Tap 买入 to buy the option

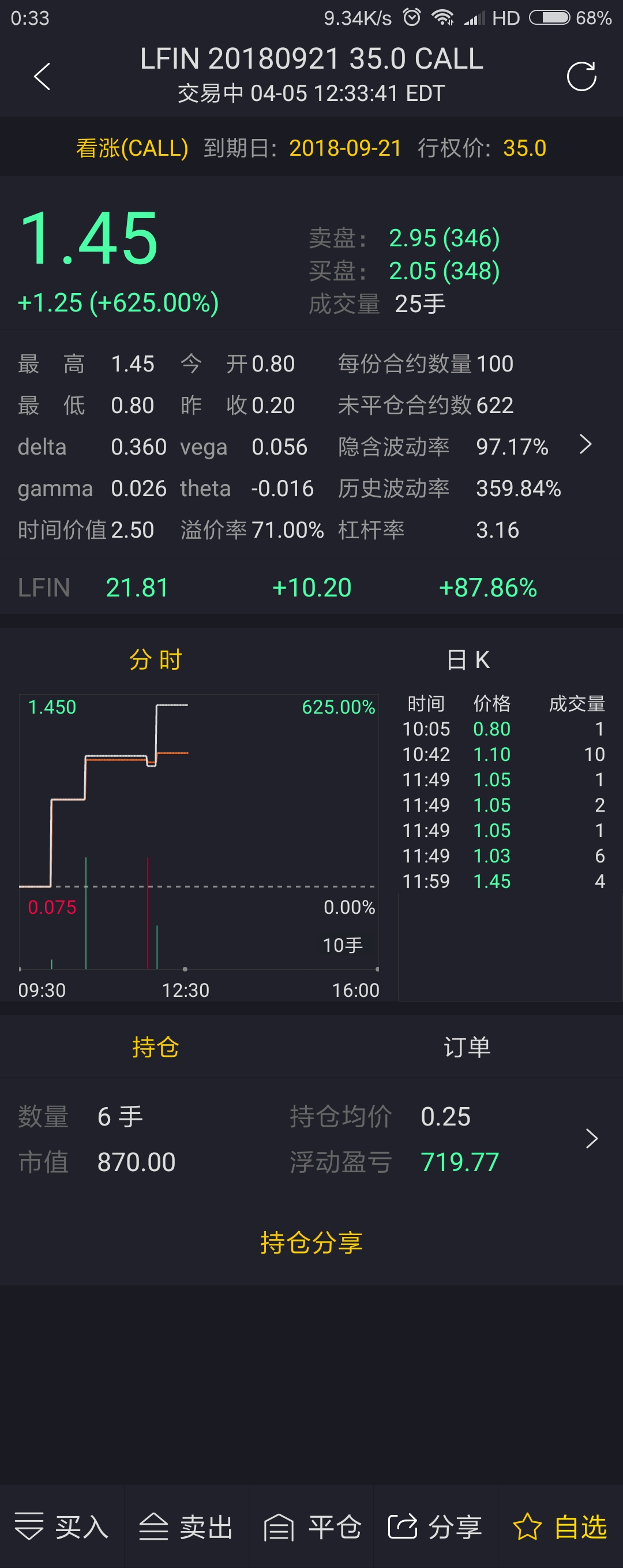click(x=62, y=1527)
